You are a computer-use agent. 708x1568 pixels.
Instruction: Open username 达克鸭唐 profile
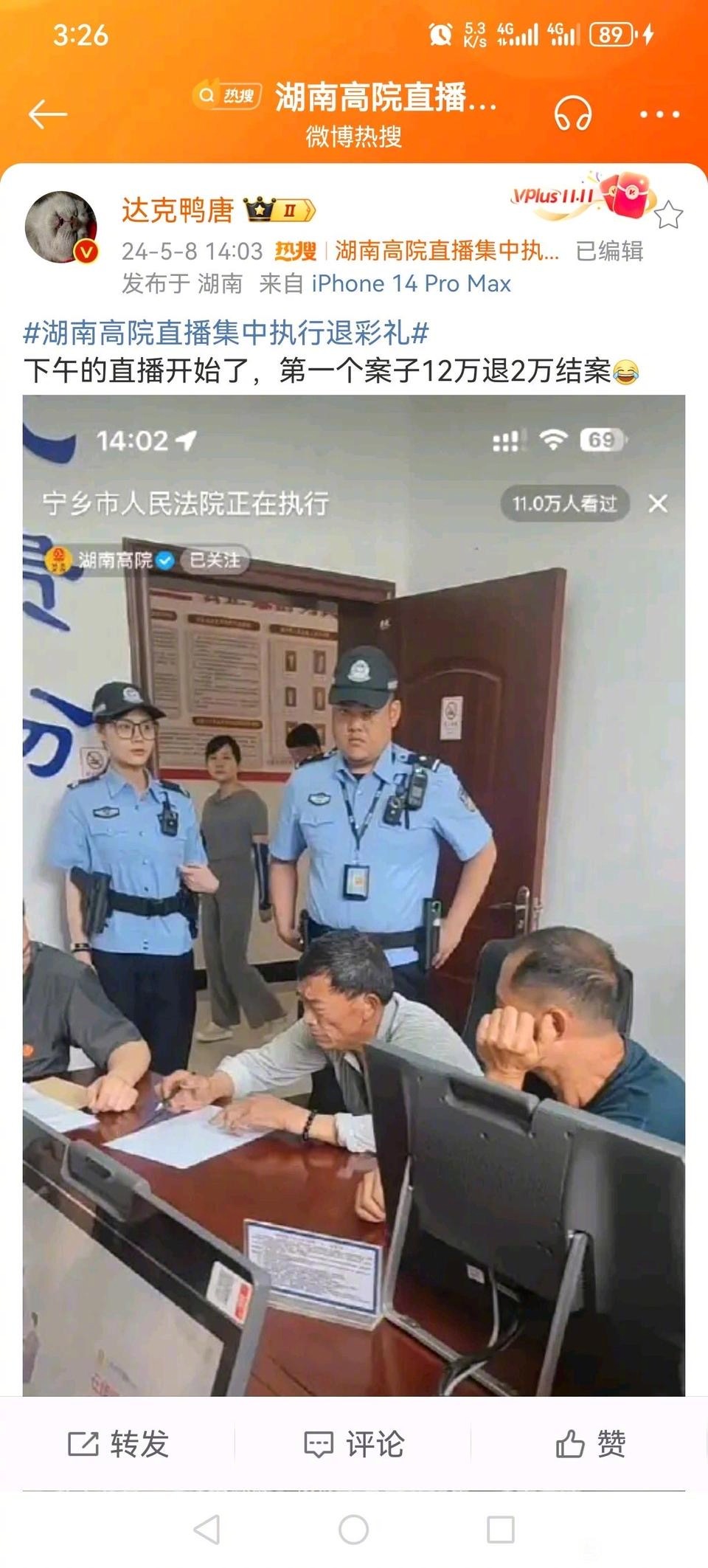[178, 211]
